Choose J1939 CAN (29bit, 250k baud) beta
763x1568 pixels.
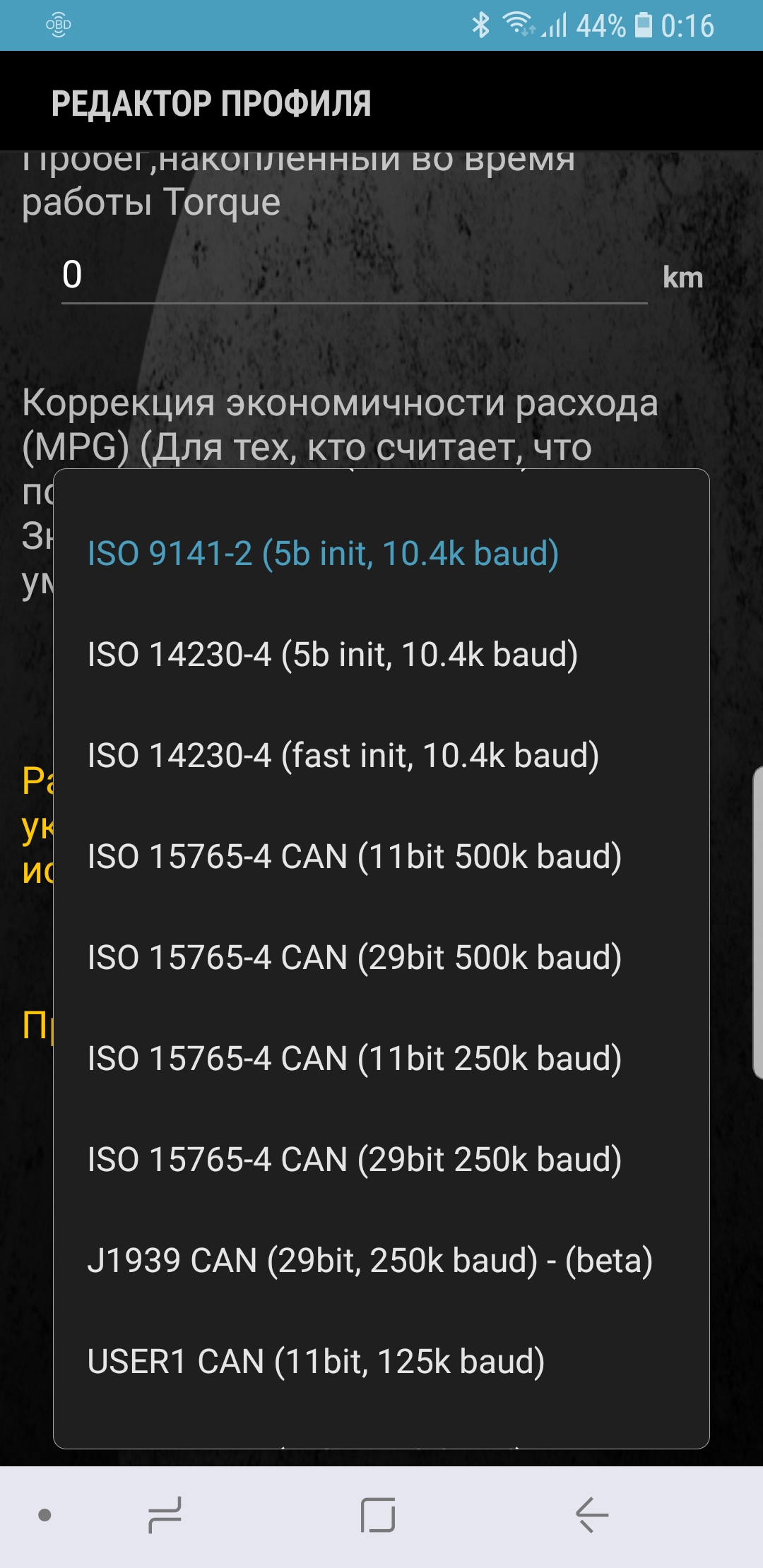[x=381, y=1260]
